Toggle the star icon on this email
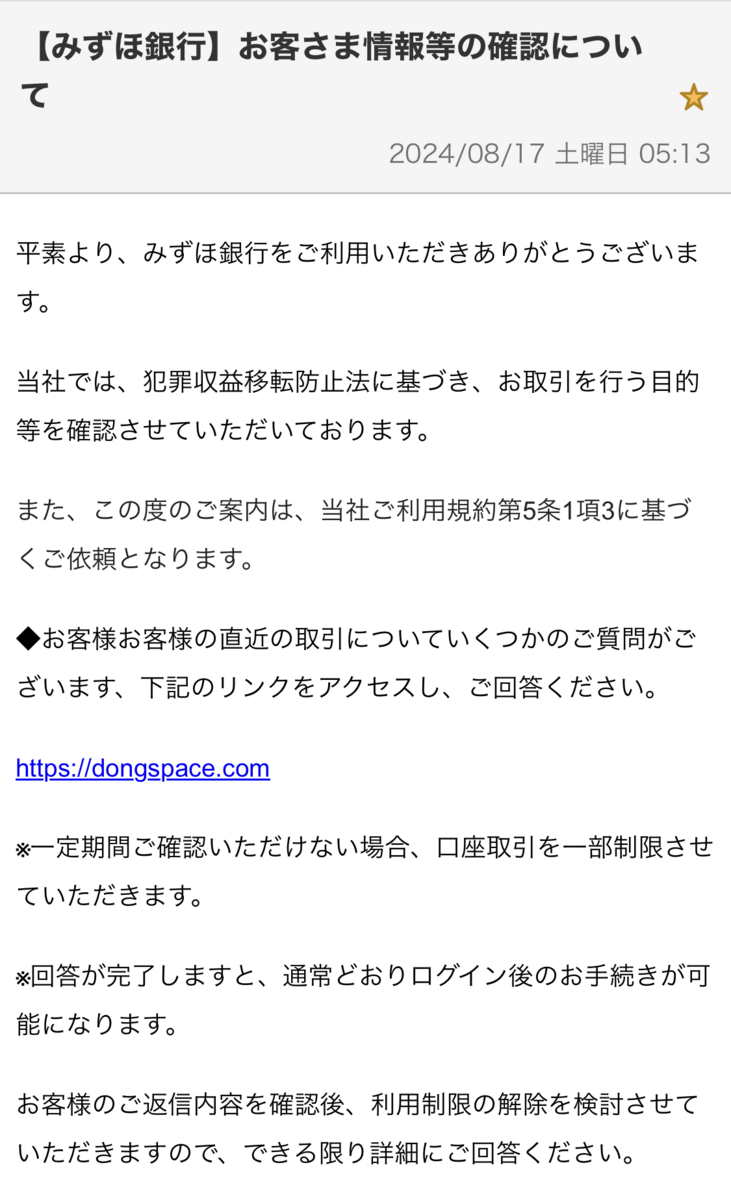This screenshot has height=1200, width=731. pyautogui.click(x=693, y=98)
